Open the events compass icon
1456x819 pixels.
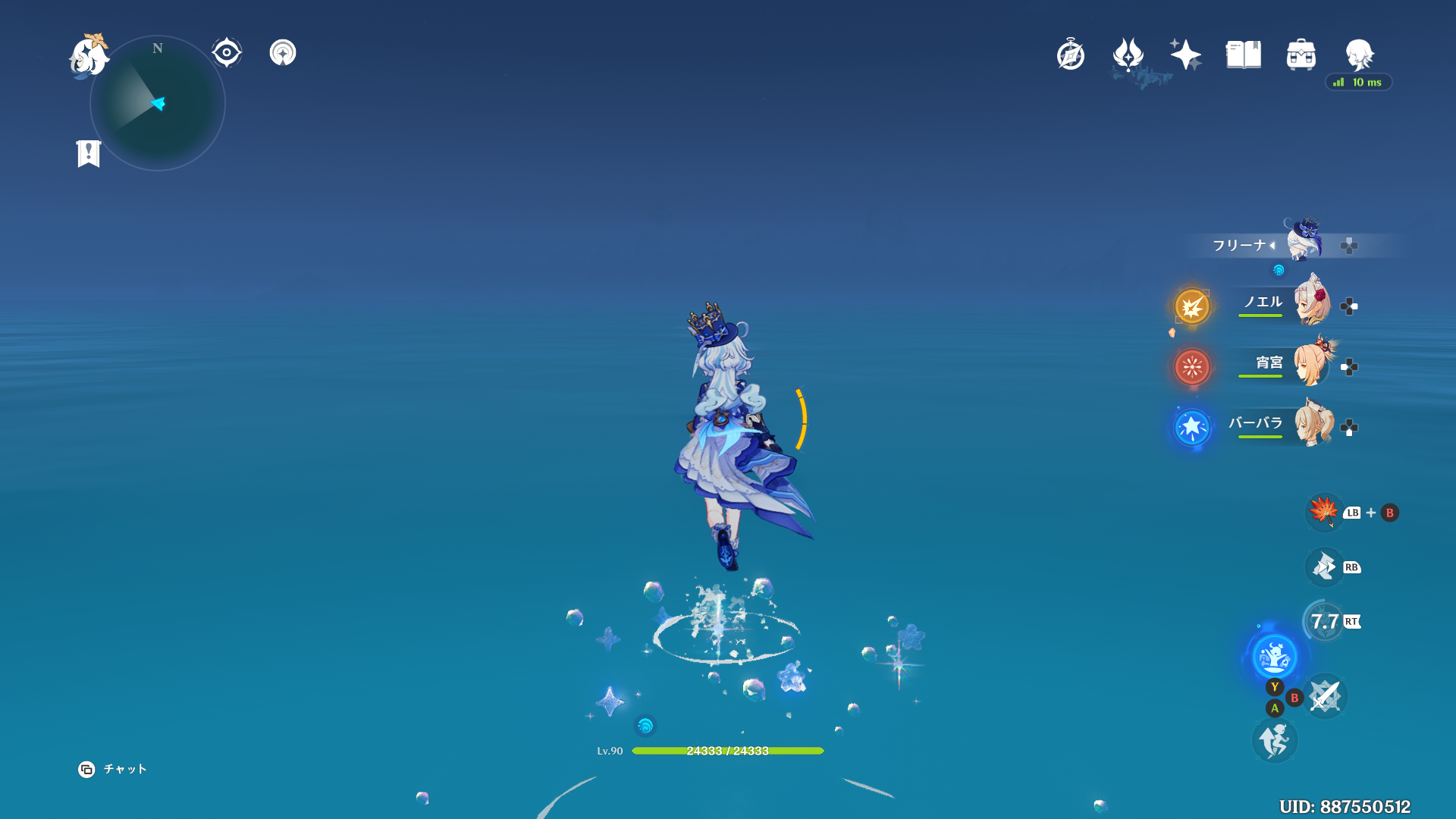tap(1070, 55)
